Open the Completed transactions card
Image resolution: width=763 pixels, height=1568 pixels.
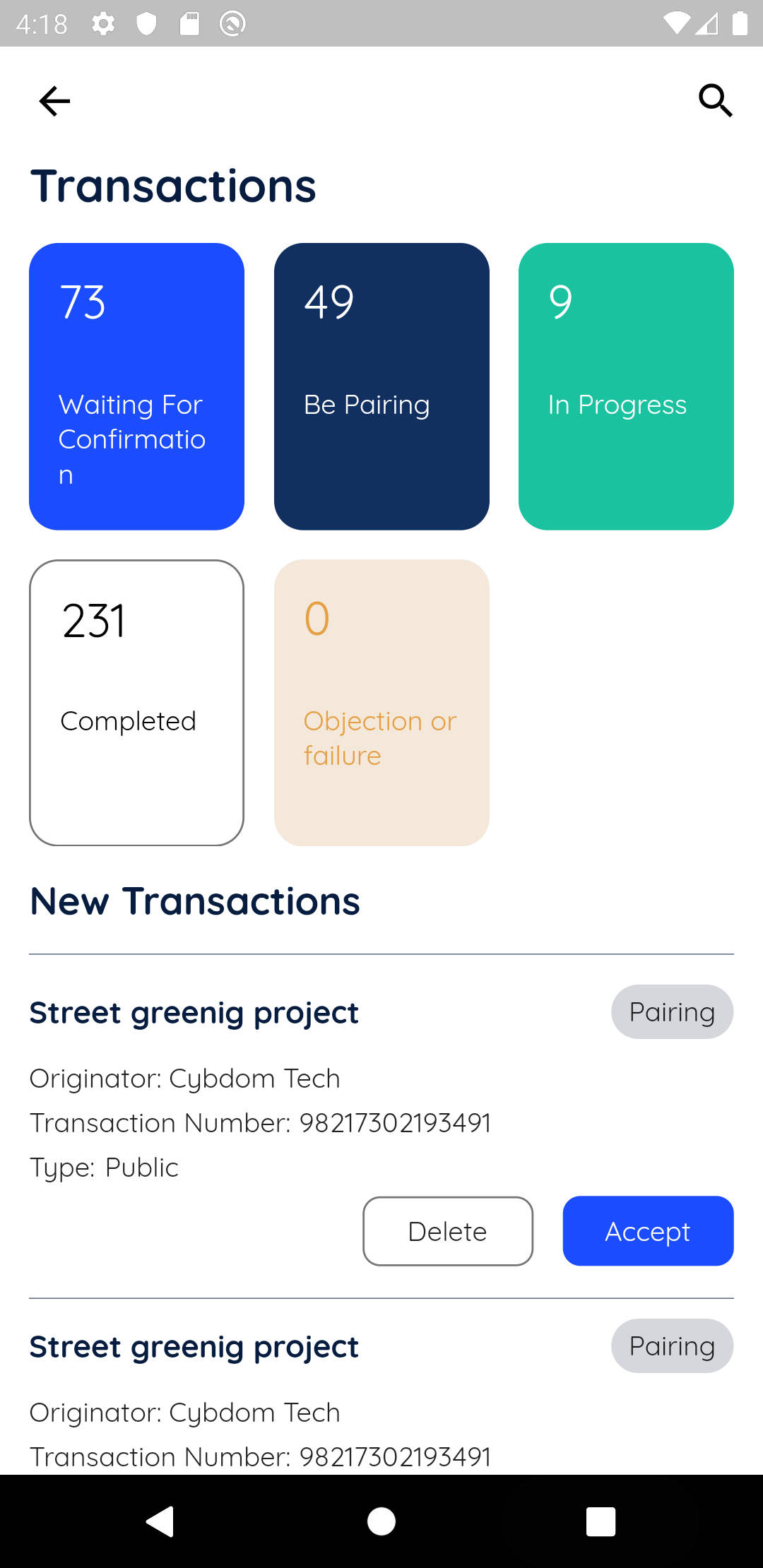point(136,703)
